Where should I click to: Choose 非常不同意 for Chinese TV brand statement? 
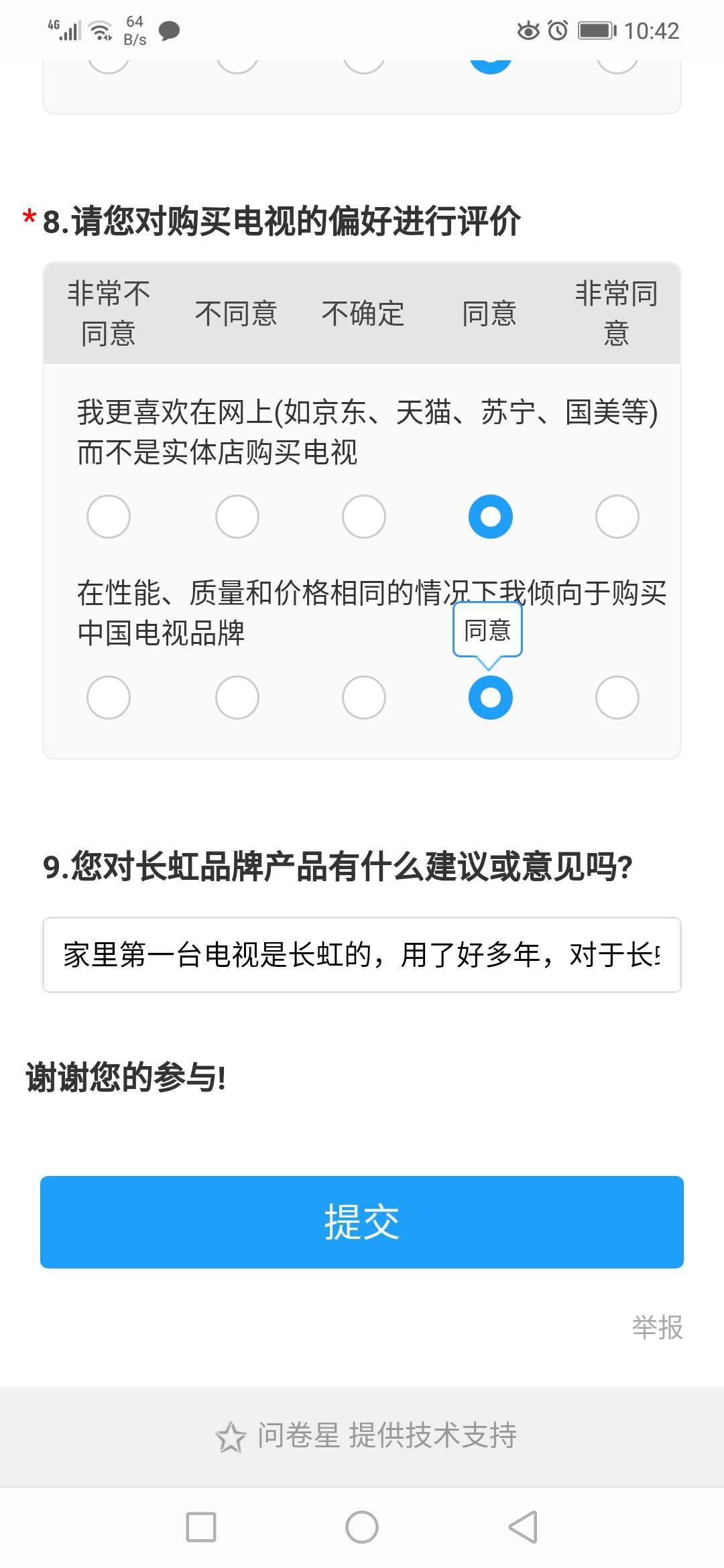[109, 698]
